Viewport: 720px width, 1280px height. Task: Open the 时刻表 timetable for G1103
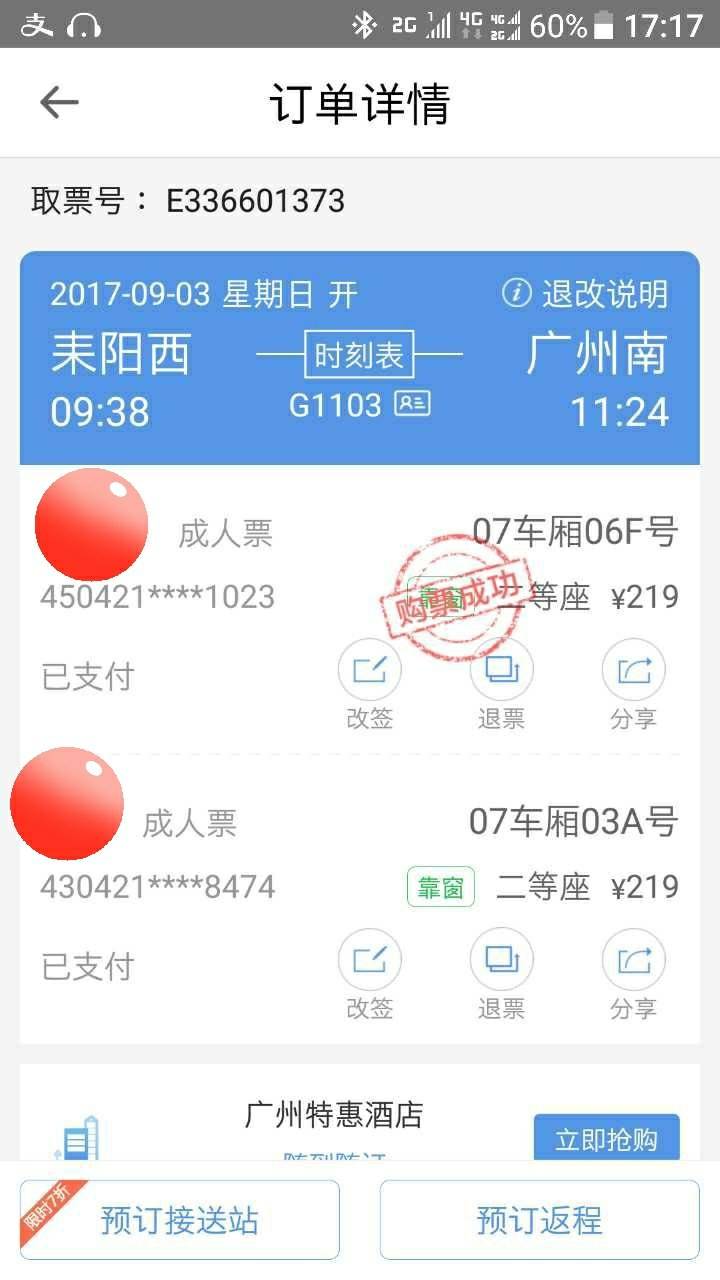pos(359,355)
